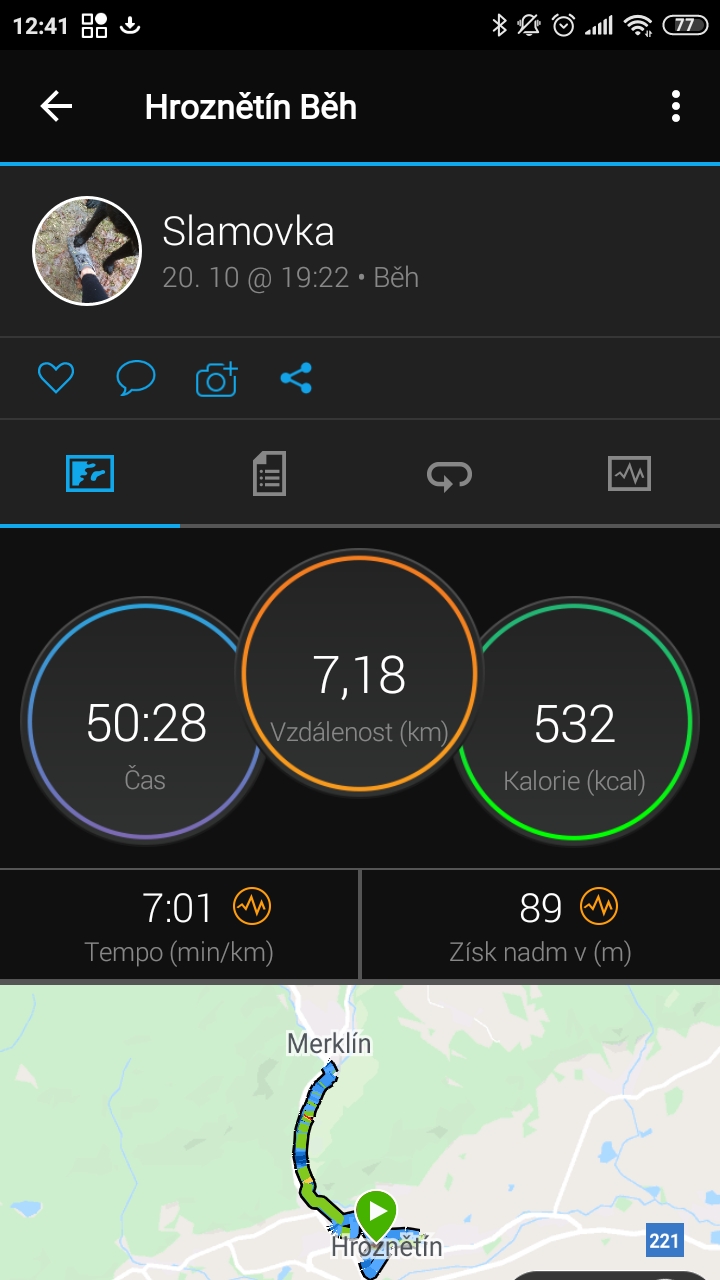Open the pace insight icon beside 7:01

click(x=252, y=907)
